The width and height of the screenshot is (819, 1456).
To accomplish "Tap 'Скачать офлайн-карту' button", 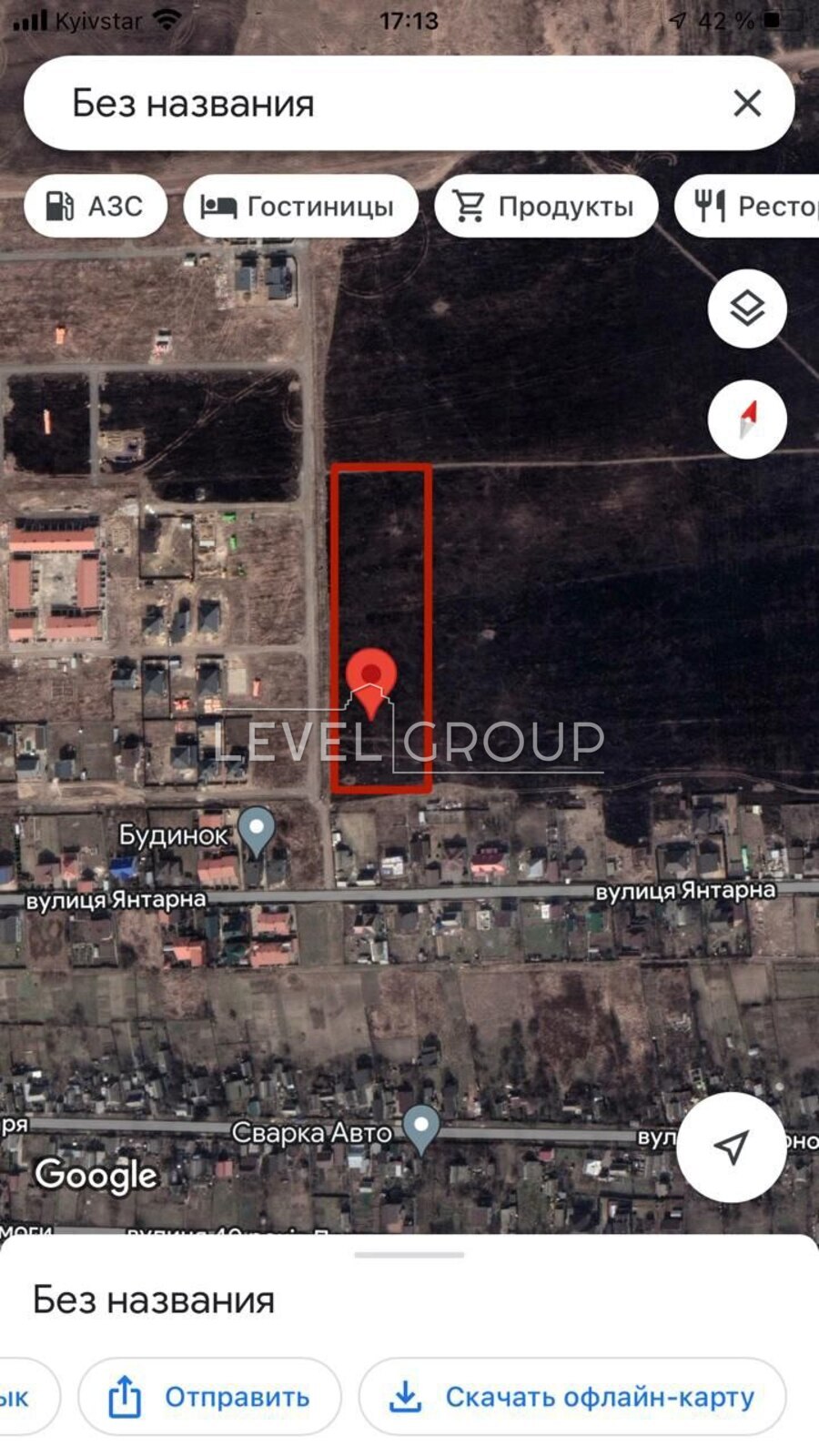I will point(572,1397).
